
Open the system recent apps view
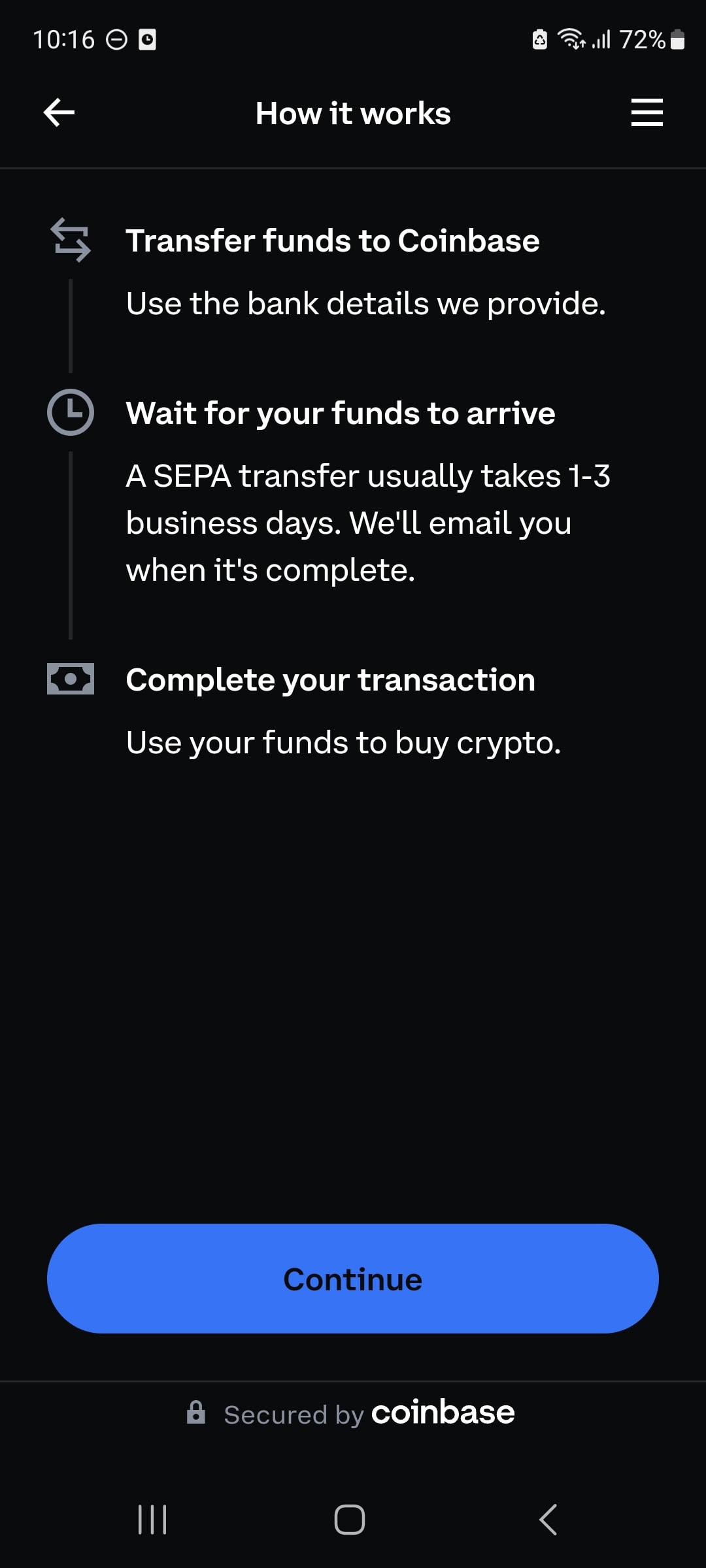(152, 1519)
